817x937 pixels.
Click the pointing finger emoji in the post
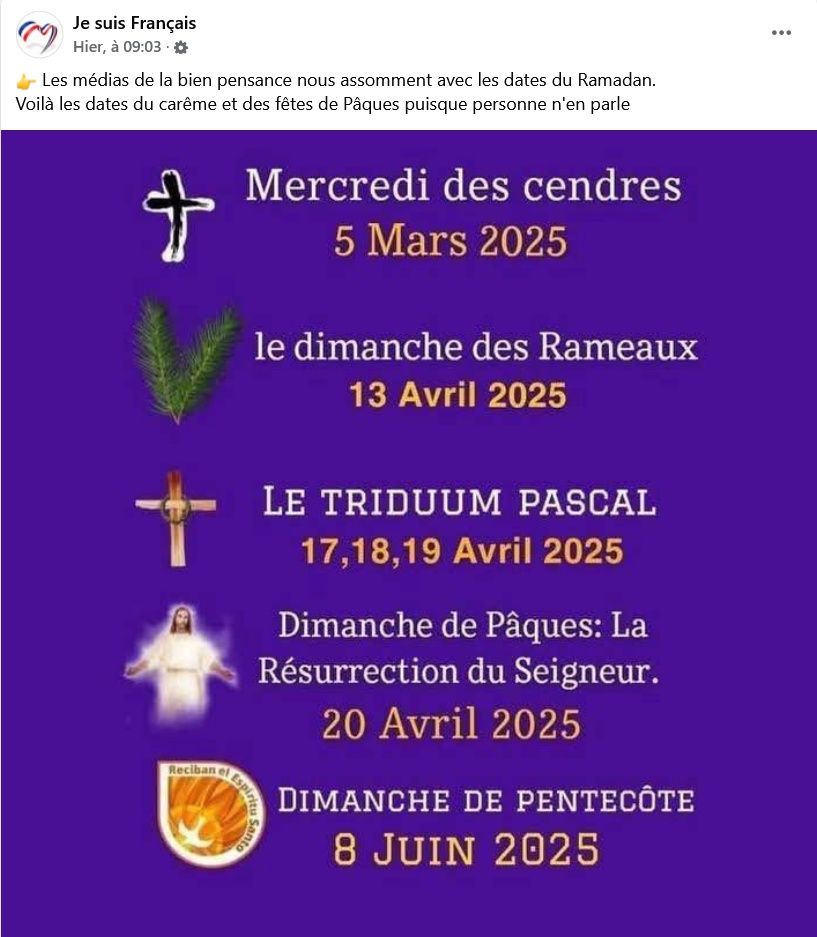click(x=26, y=80)
